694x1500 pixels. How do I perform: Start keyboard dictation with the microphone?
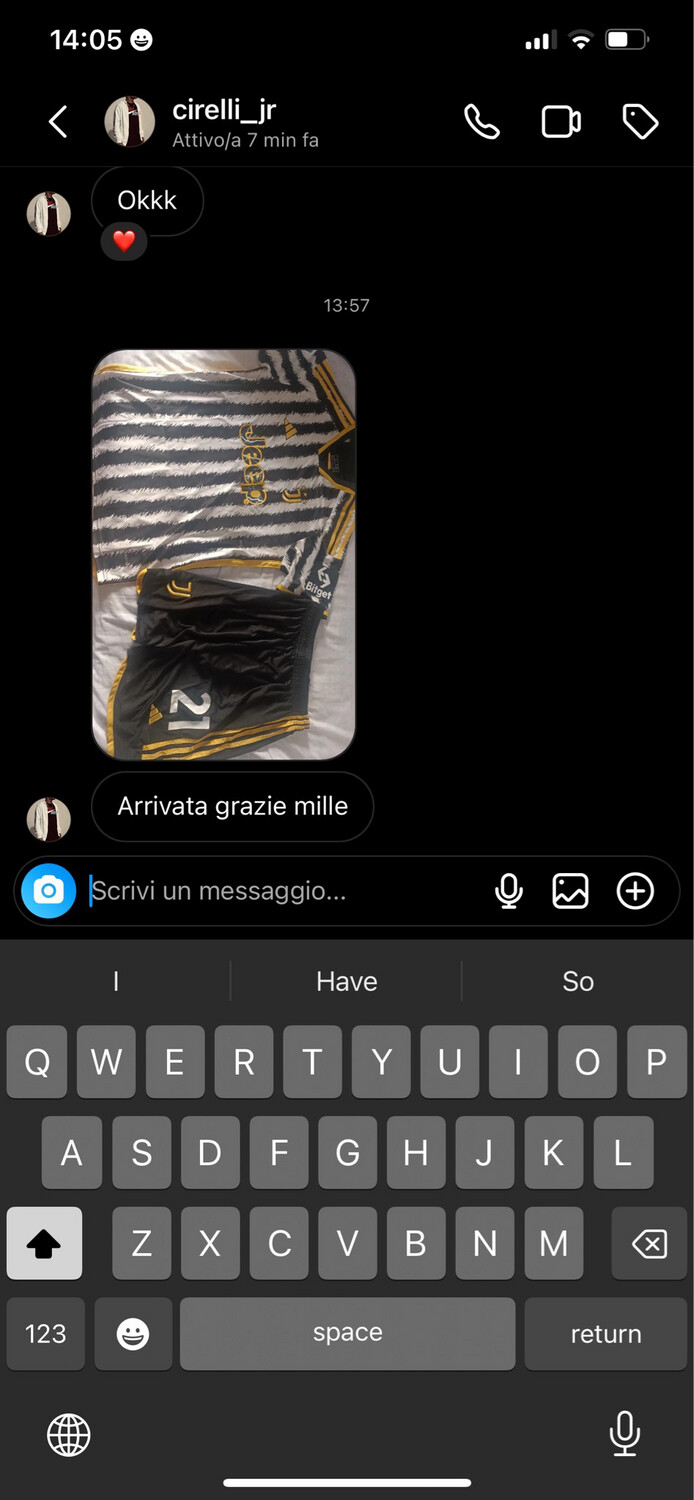(624, 1434)
